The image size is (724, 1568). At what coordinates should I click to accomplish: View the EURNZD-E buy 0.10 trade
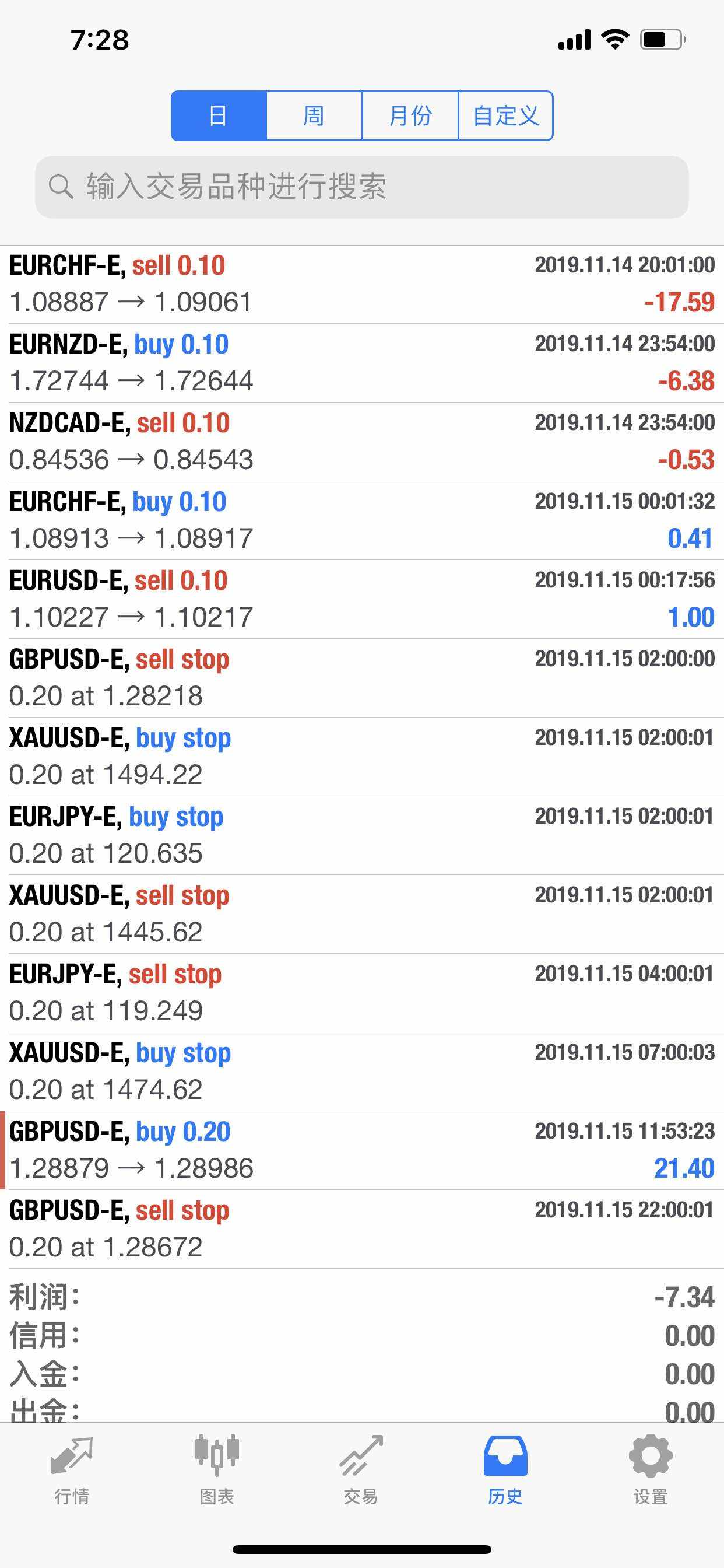coord(361,363)
